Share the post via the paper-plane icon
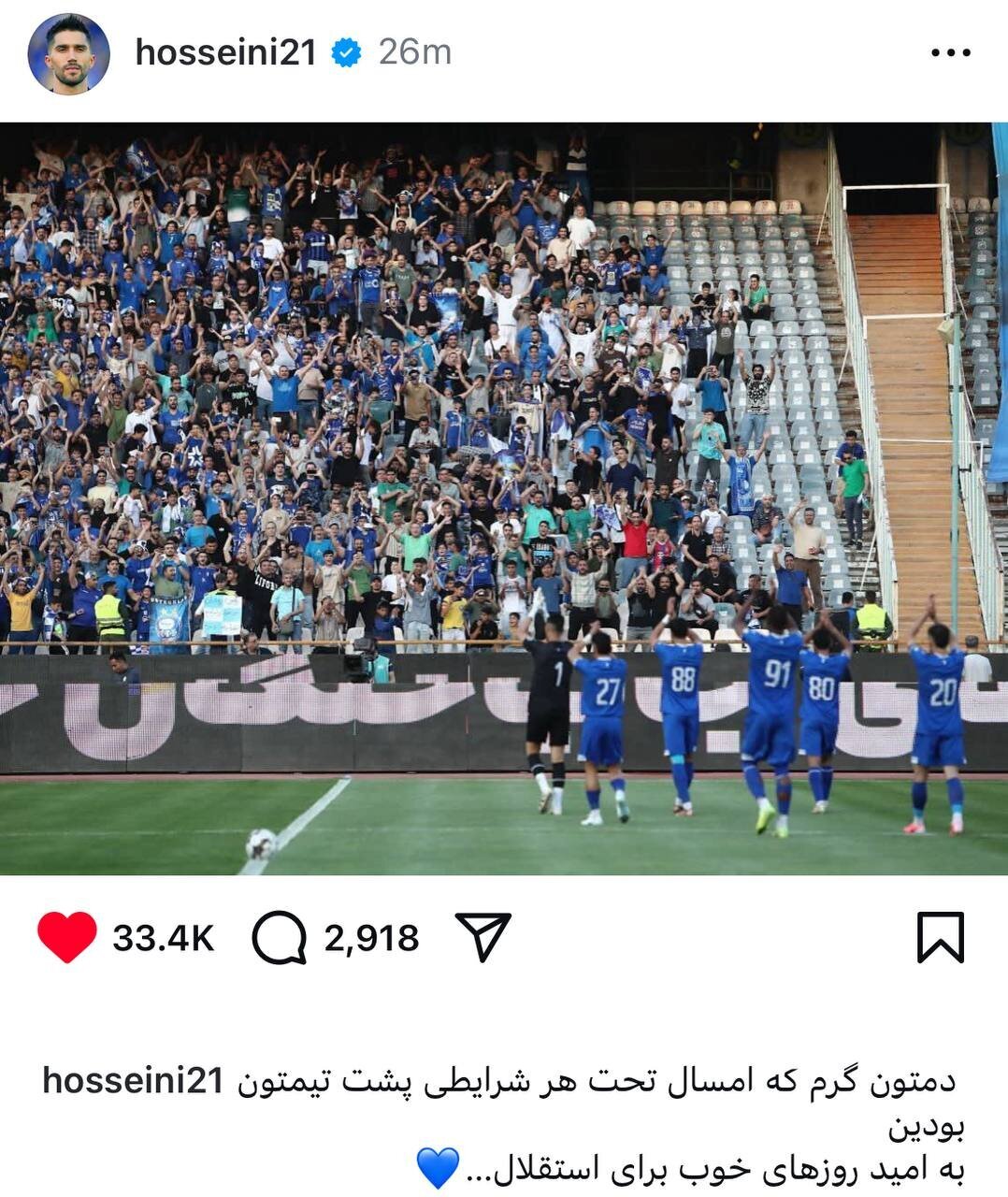1008x1197 pixels. click(x=482, y=936)
